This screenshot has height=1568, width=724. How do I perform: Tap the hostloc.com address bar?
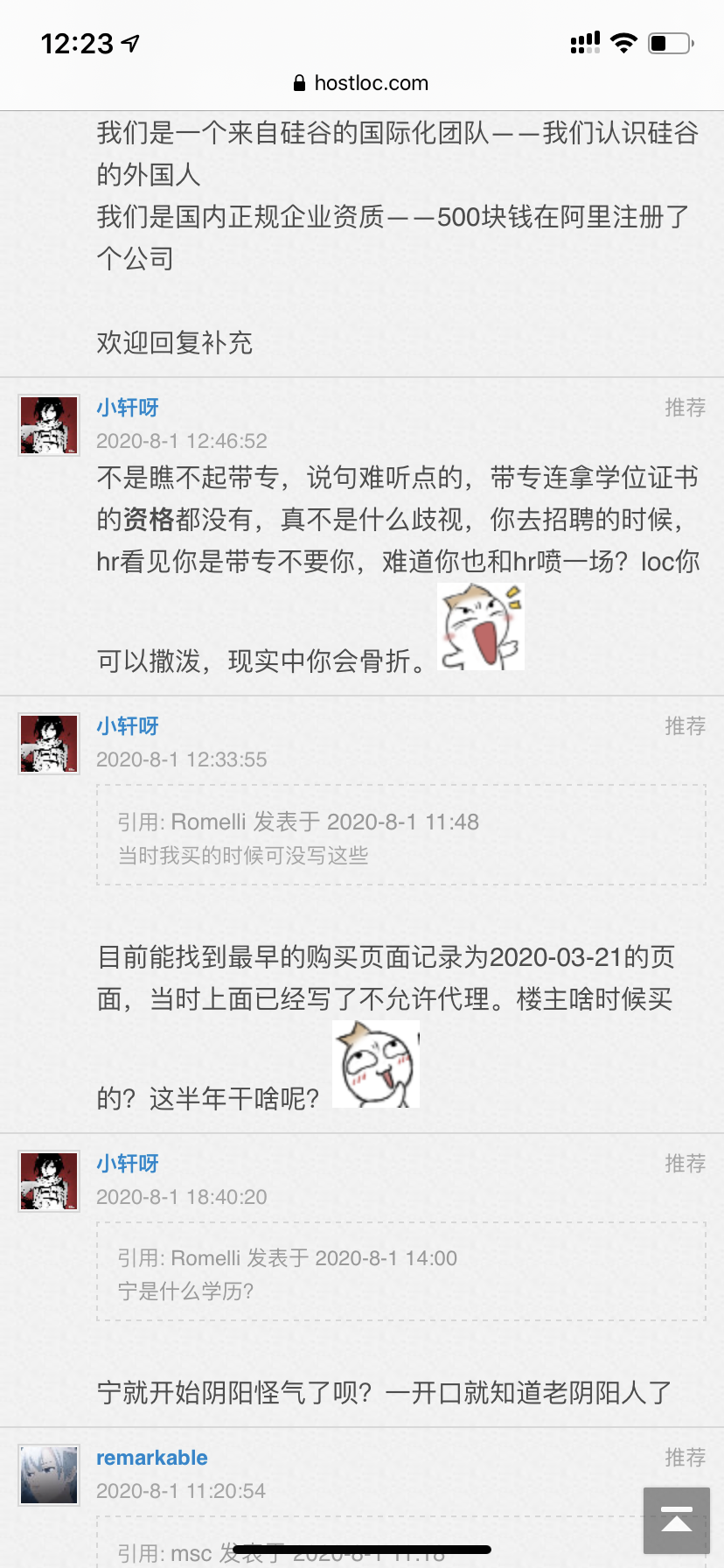point(362,83)
